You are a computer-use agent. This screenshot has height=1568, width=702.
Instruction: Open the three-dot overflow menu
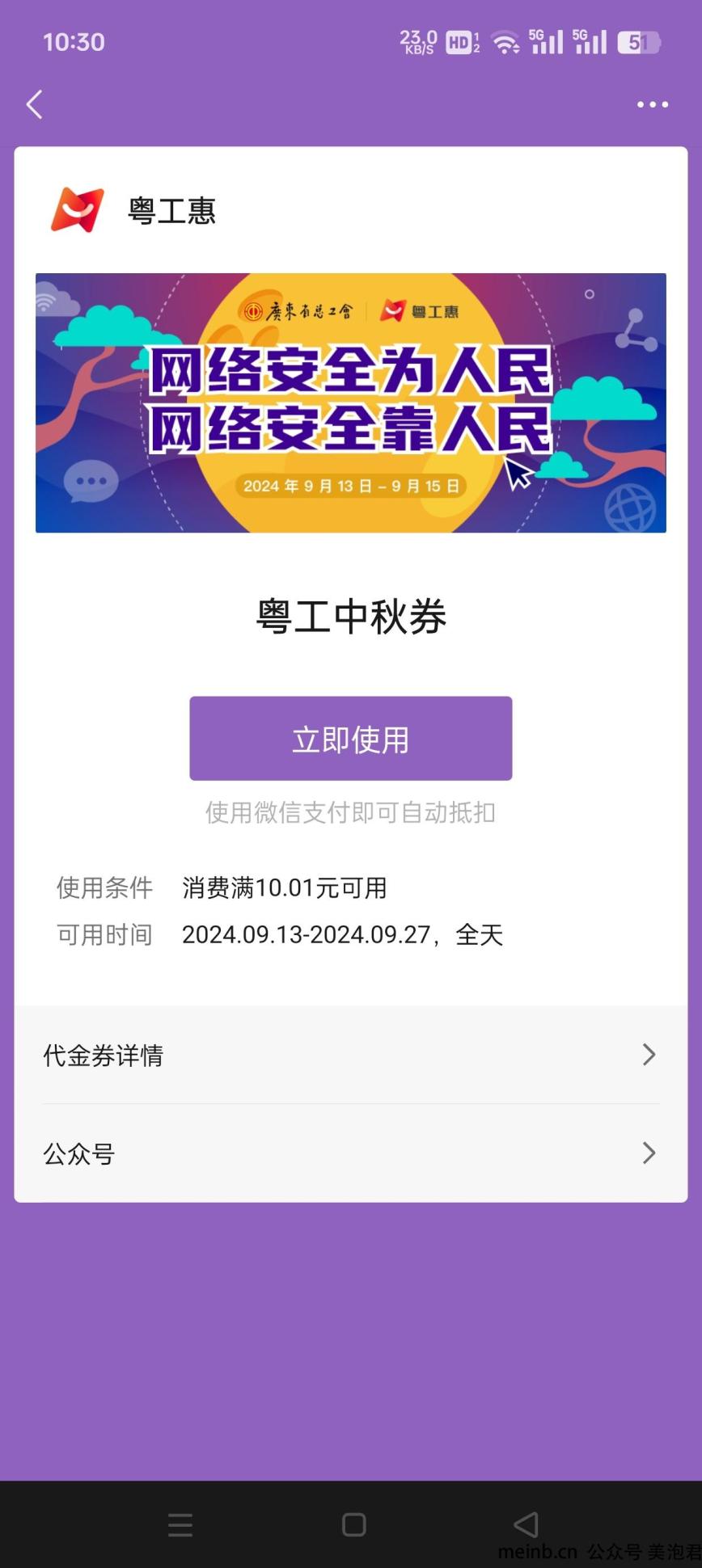[652, 104]
